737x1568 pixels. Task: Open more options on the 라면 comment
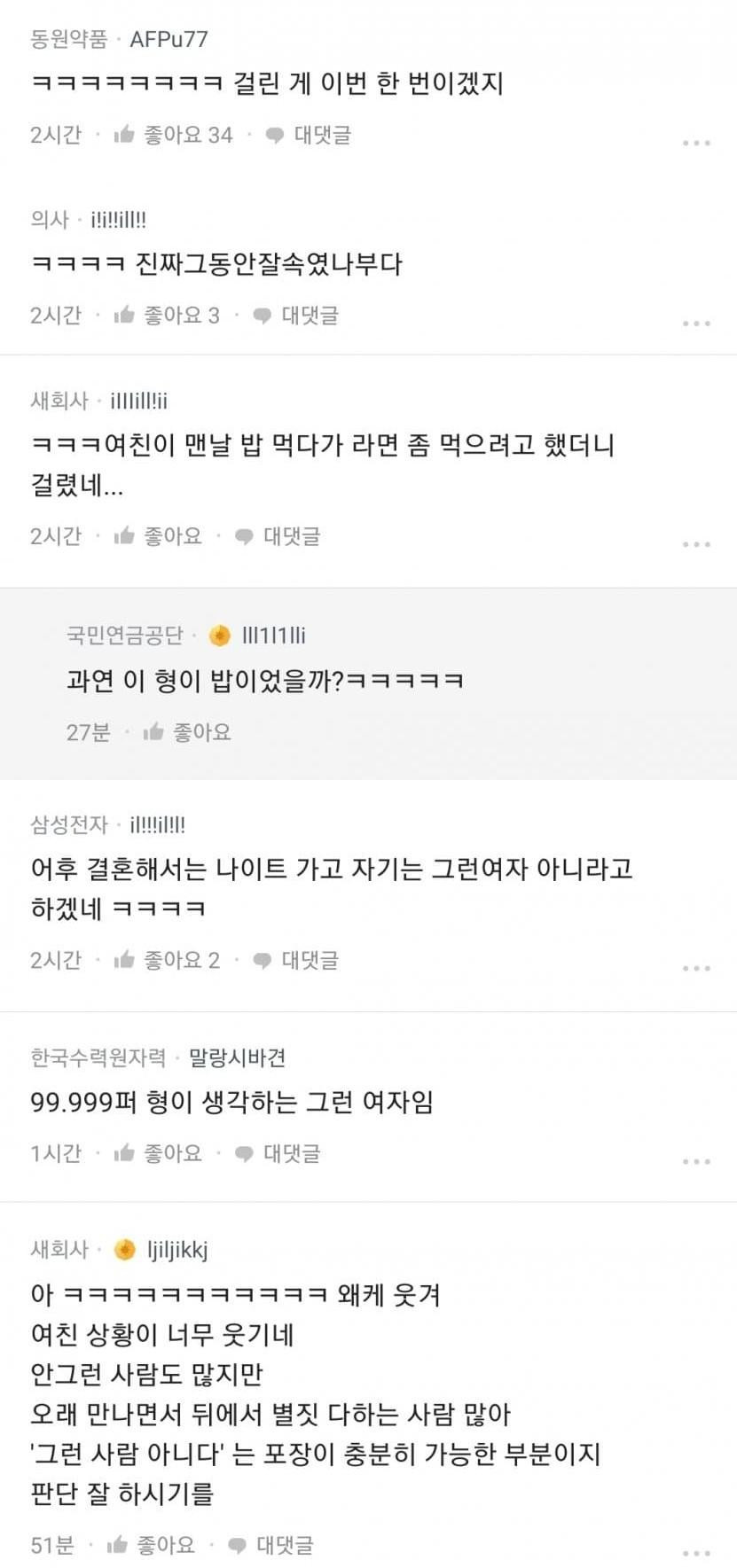696,544
